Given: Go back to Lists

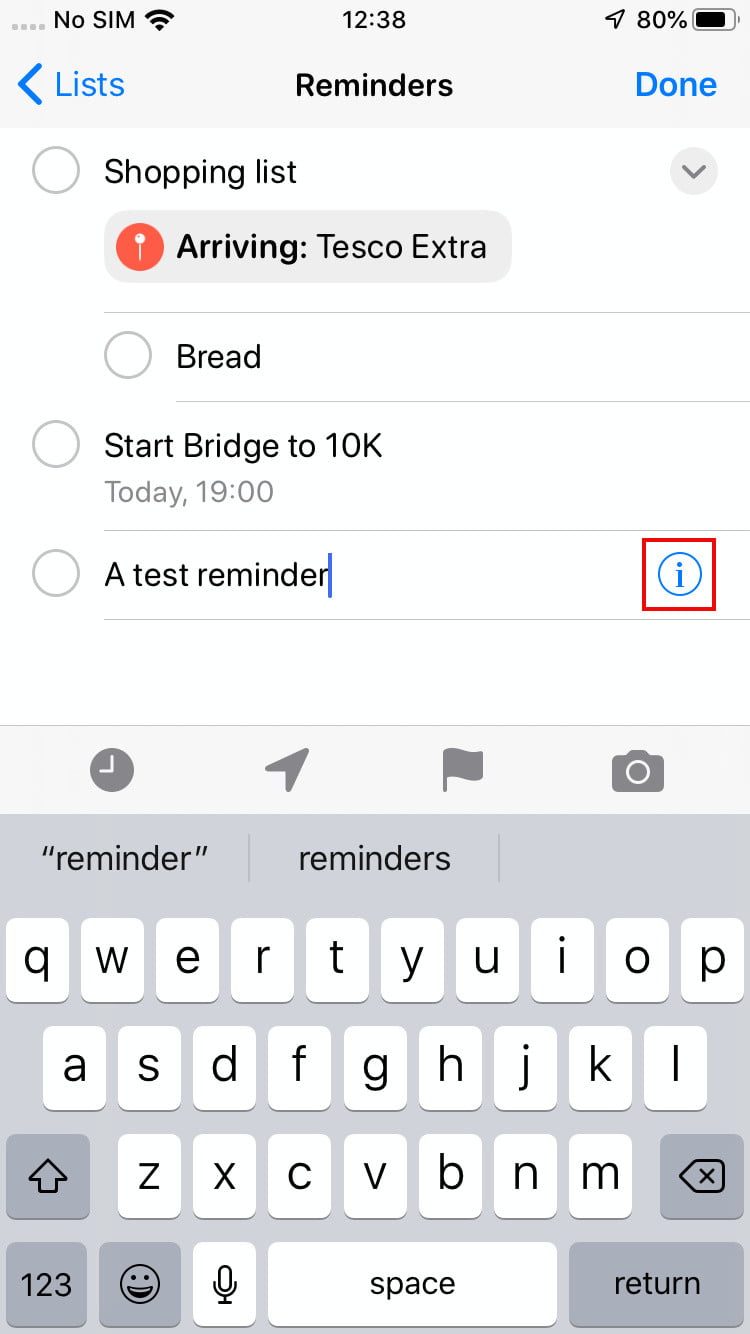Looking at the screenshot, I should [72, 85].
